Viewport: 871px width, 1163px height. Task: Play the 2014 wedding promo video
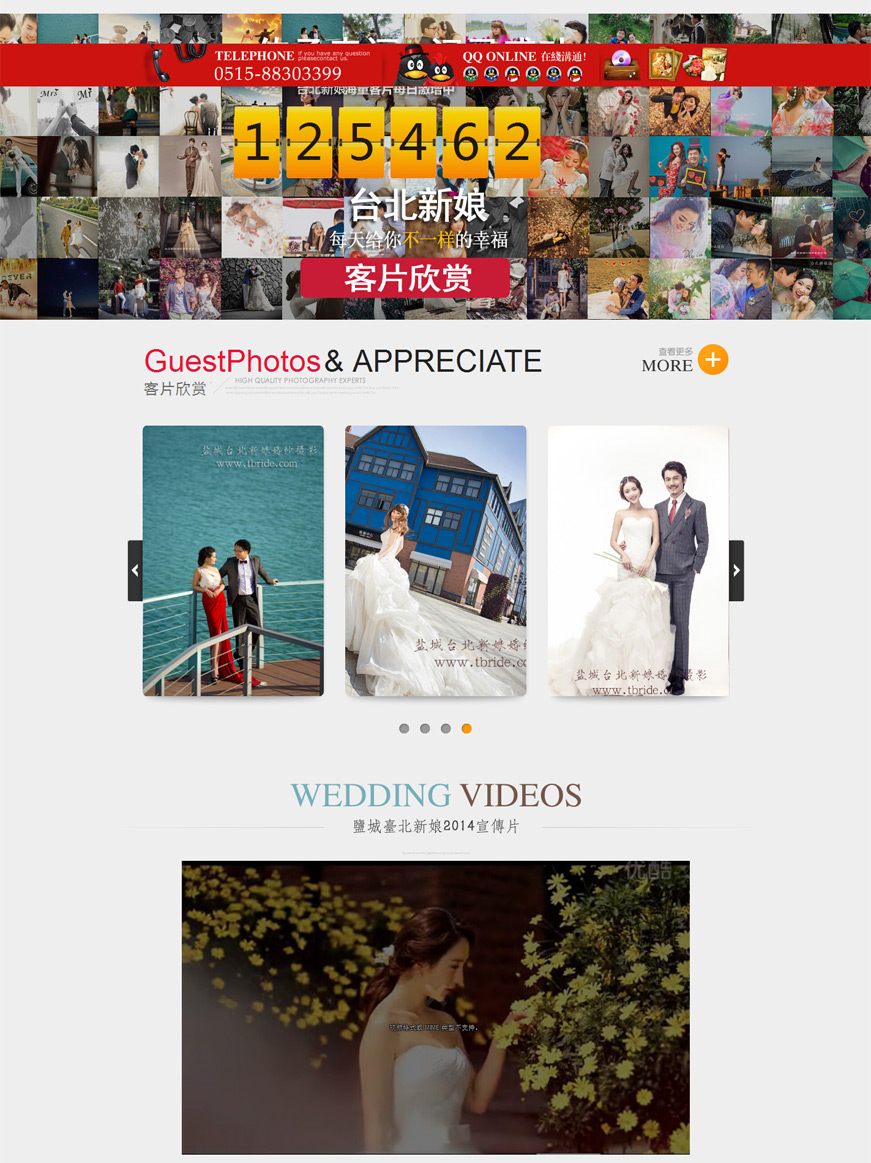(x=435, y=1007)
